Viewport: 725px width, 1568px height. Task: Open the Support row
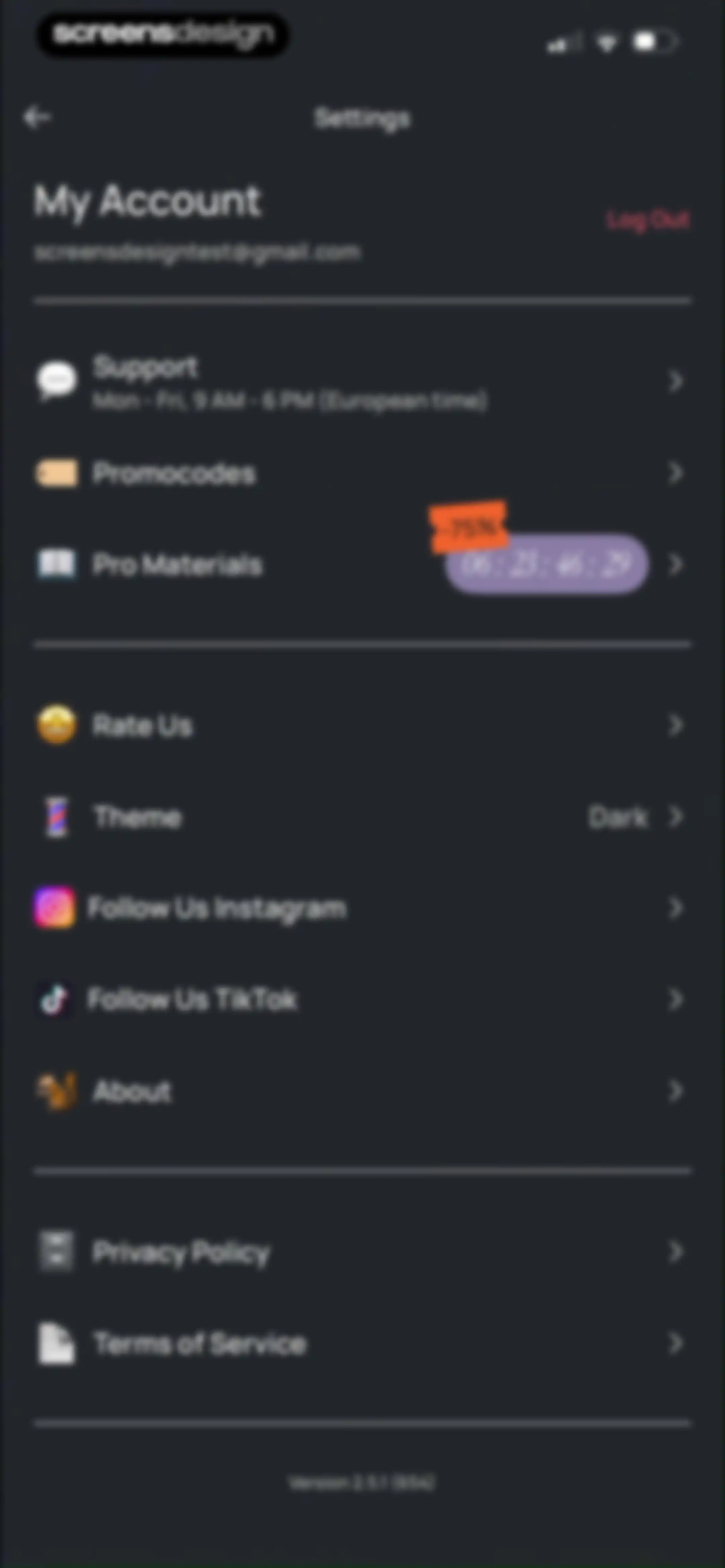[x=362, y=382]
